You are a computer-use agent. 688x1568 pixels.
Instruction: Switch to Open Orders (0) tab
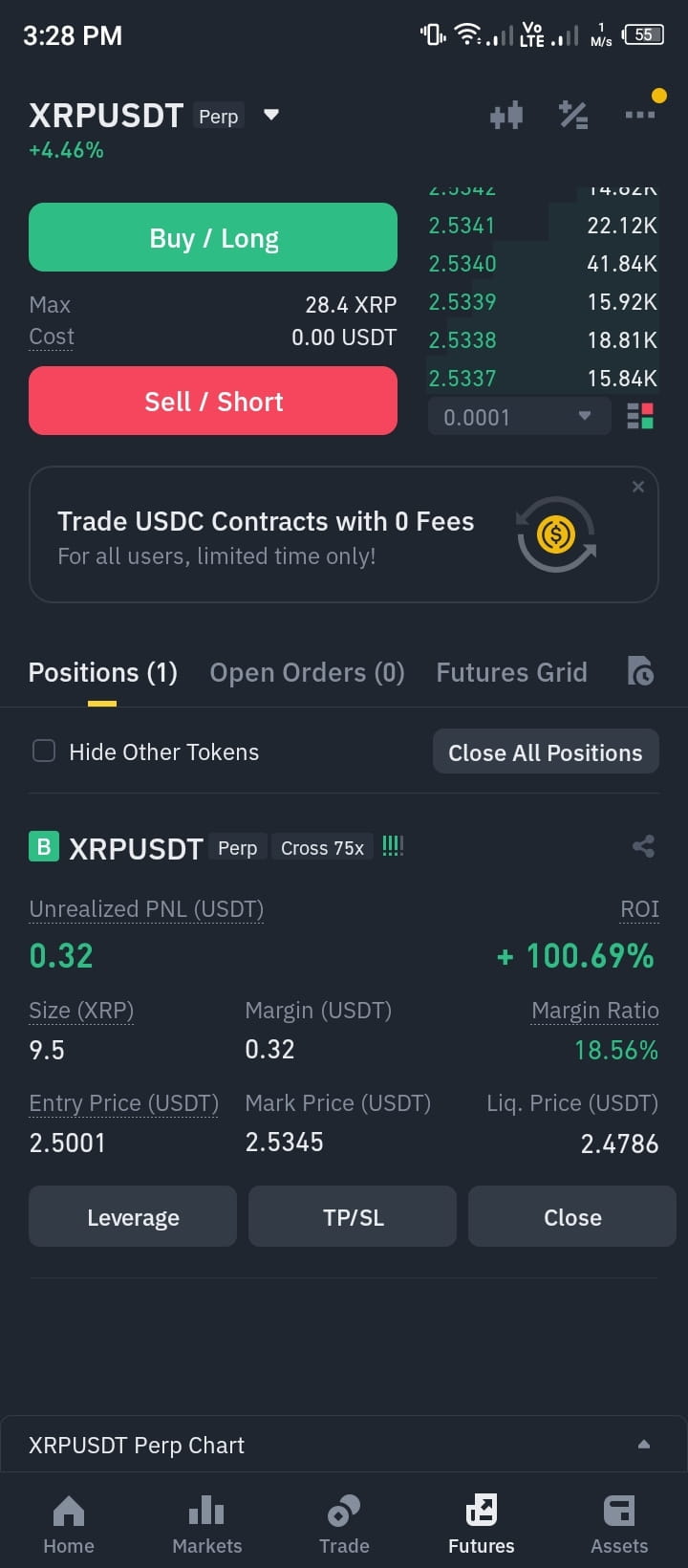point(307,672)
